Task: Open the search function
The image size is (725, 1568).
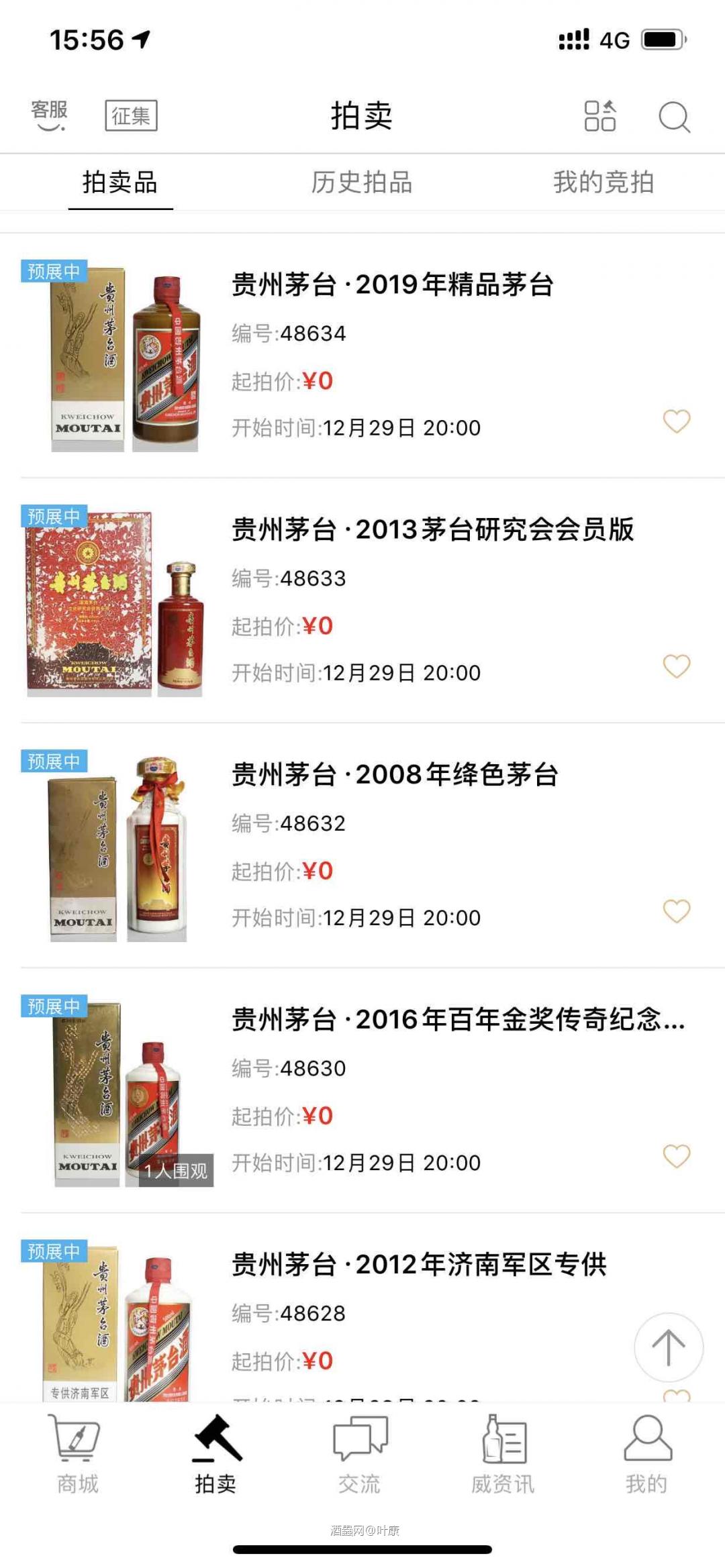Action: coord(674,117)
